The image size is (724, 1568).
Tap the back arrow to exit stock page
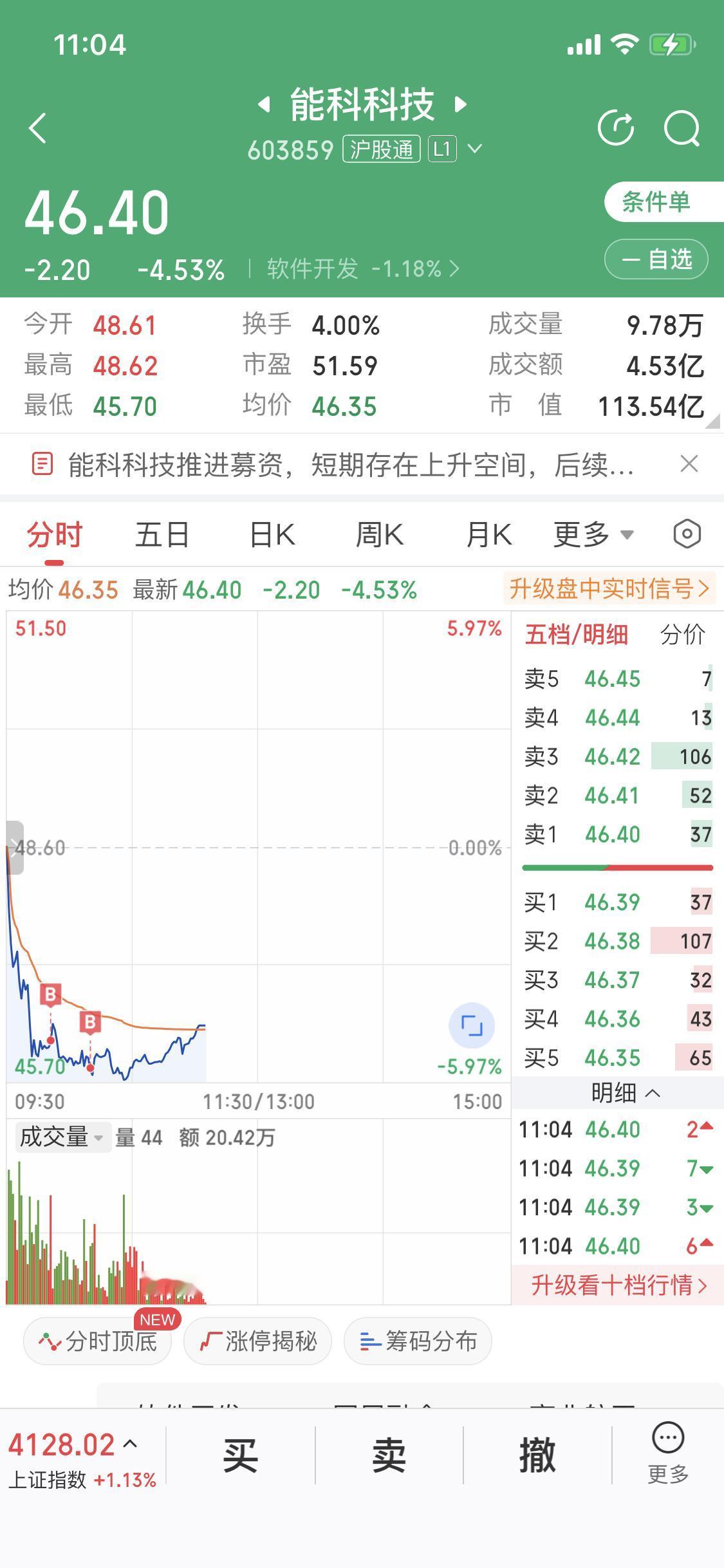(x=37, y=126)
